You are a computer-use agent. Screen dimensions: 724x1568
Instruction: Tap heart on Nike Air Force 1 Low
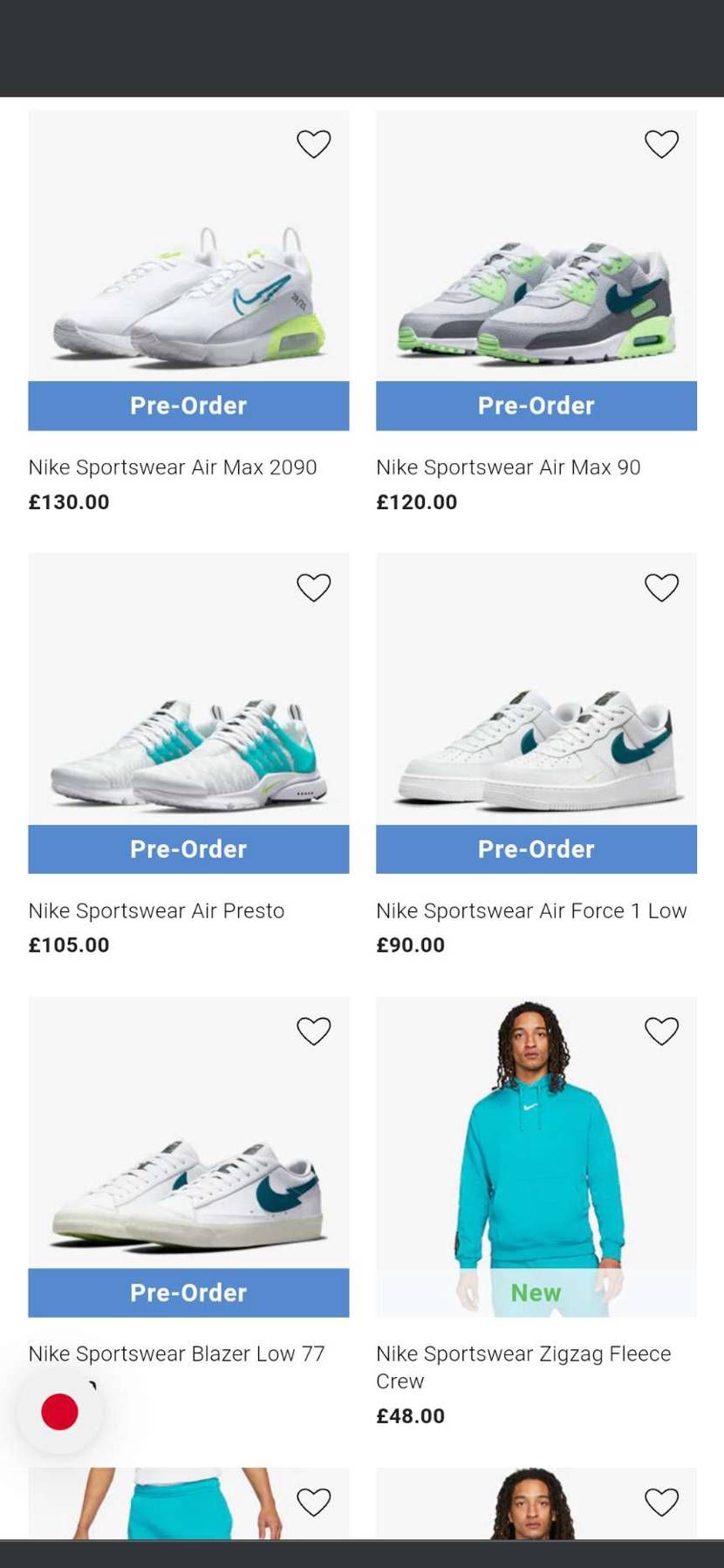coord(661,588)
